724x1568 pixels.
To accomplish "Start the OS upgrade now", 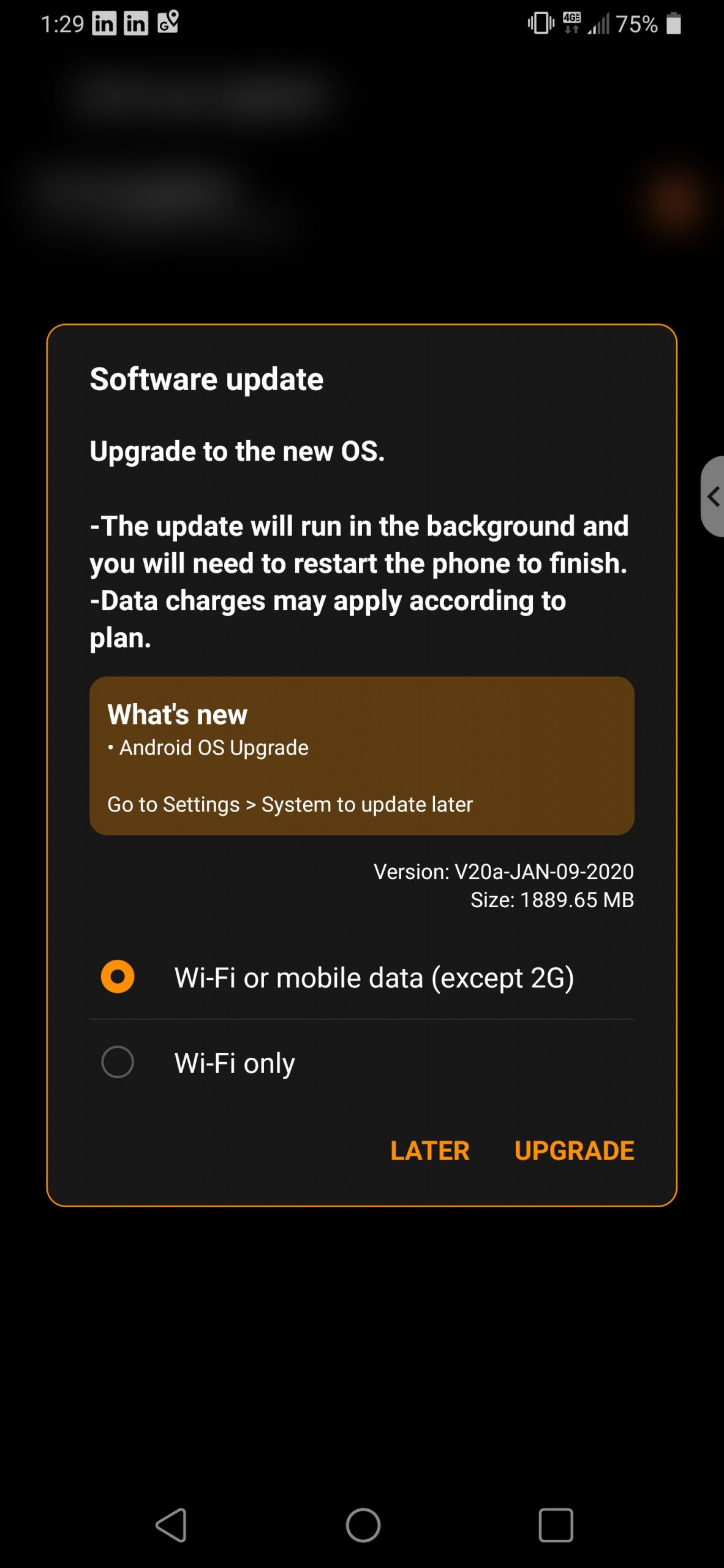I will [573, 1150].
